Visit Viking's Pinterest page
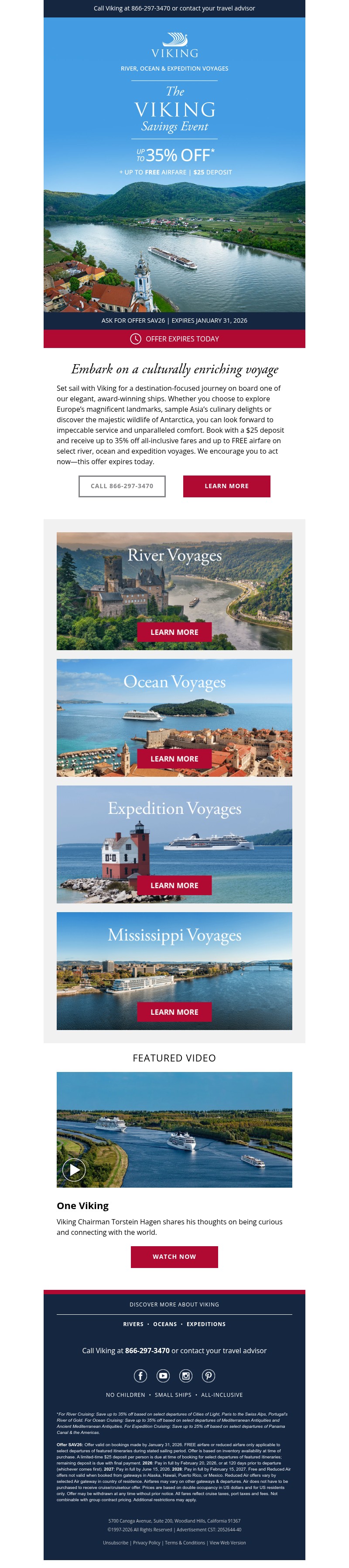This screenshot has width=349, height=1568. (x=209, y=1375)
